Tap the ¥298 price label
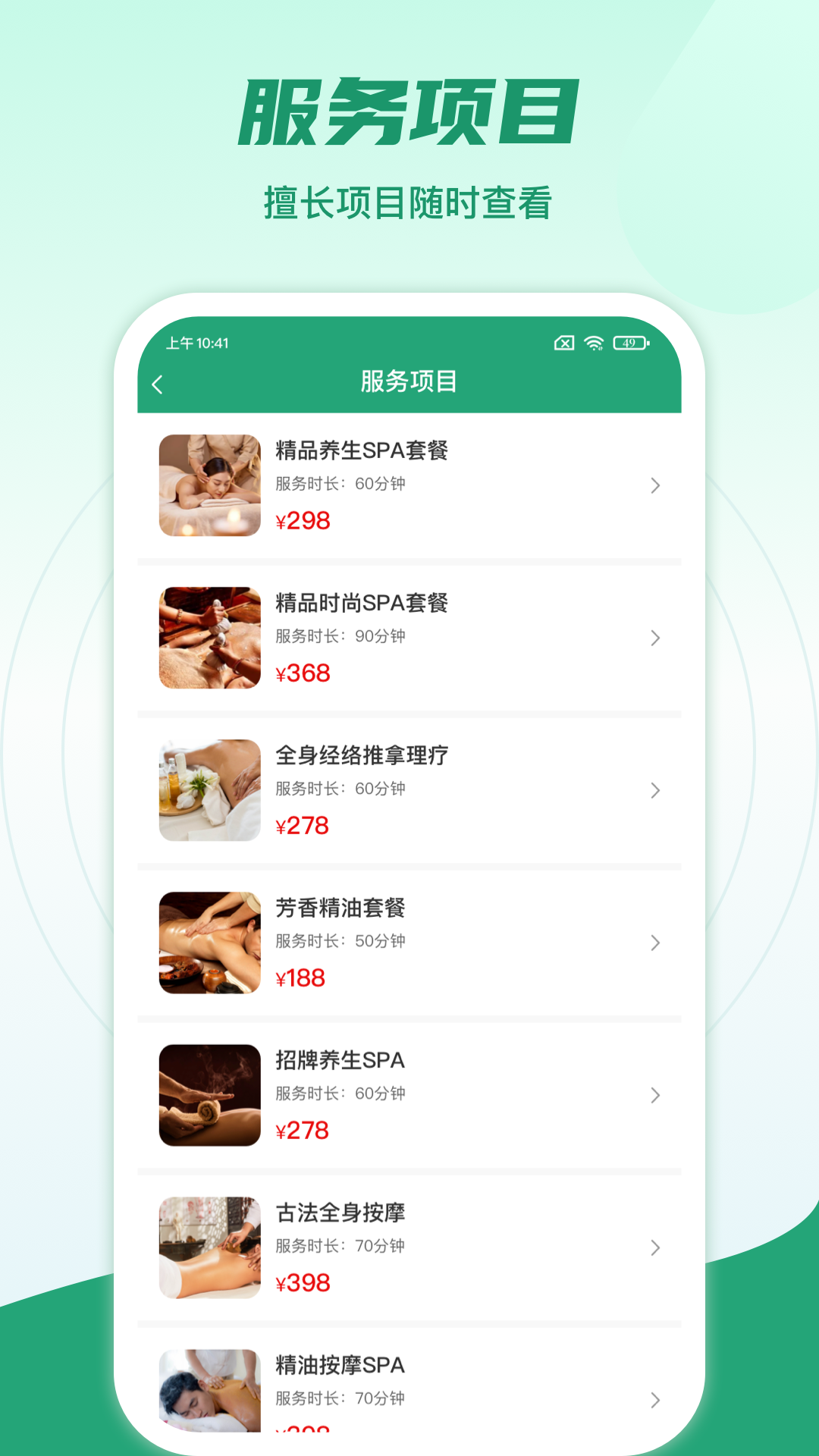 (303, 520)
